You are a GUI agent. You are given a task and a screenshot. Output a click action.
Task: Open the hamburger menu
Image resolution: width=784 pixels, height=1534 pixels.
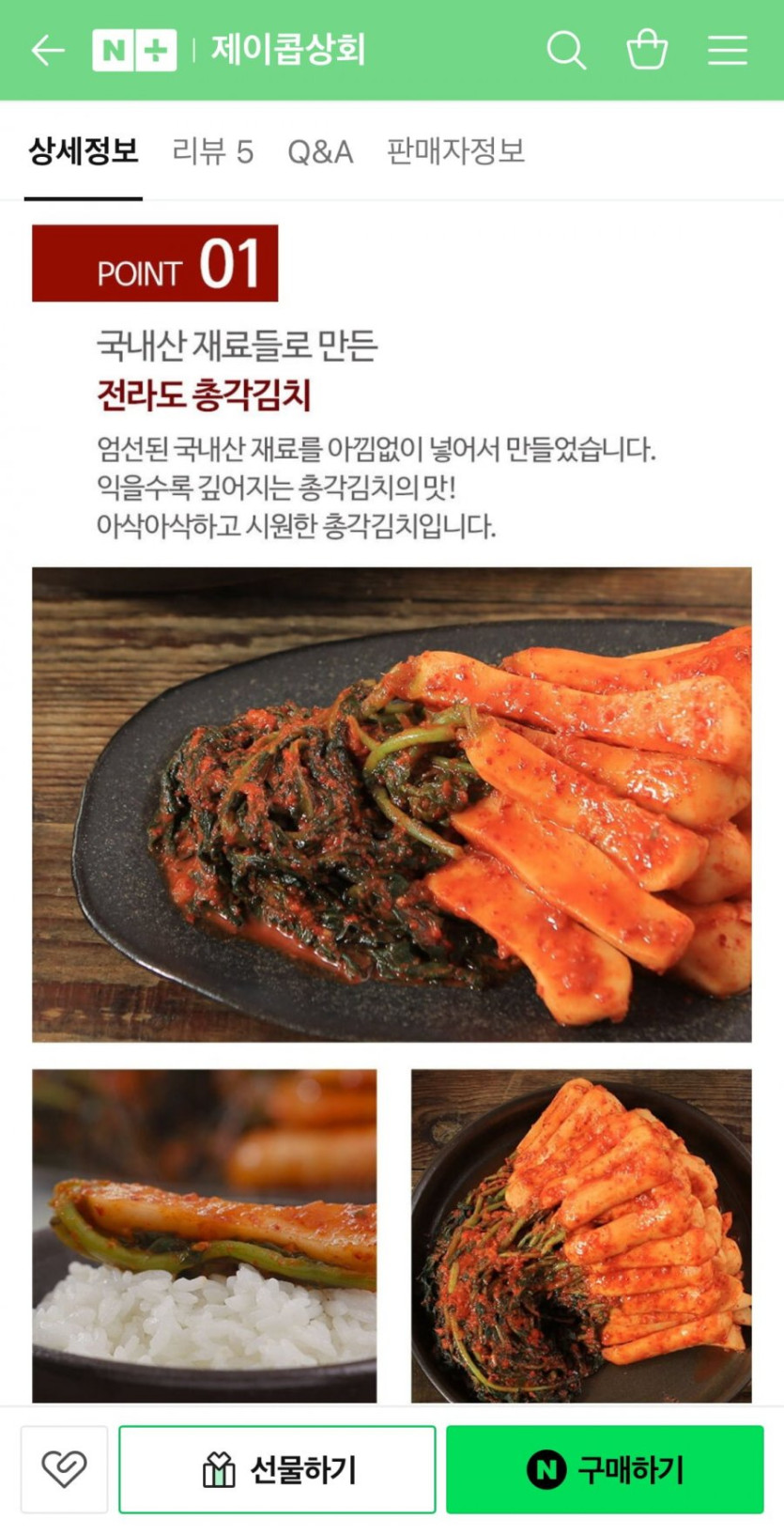tap(727, 50)
